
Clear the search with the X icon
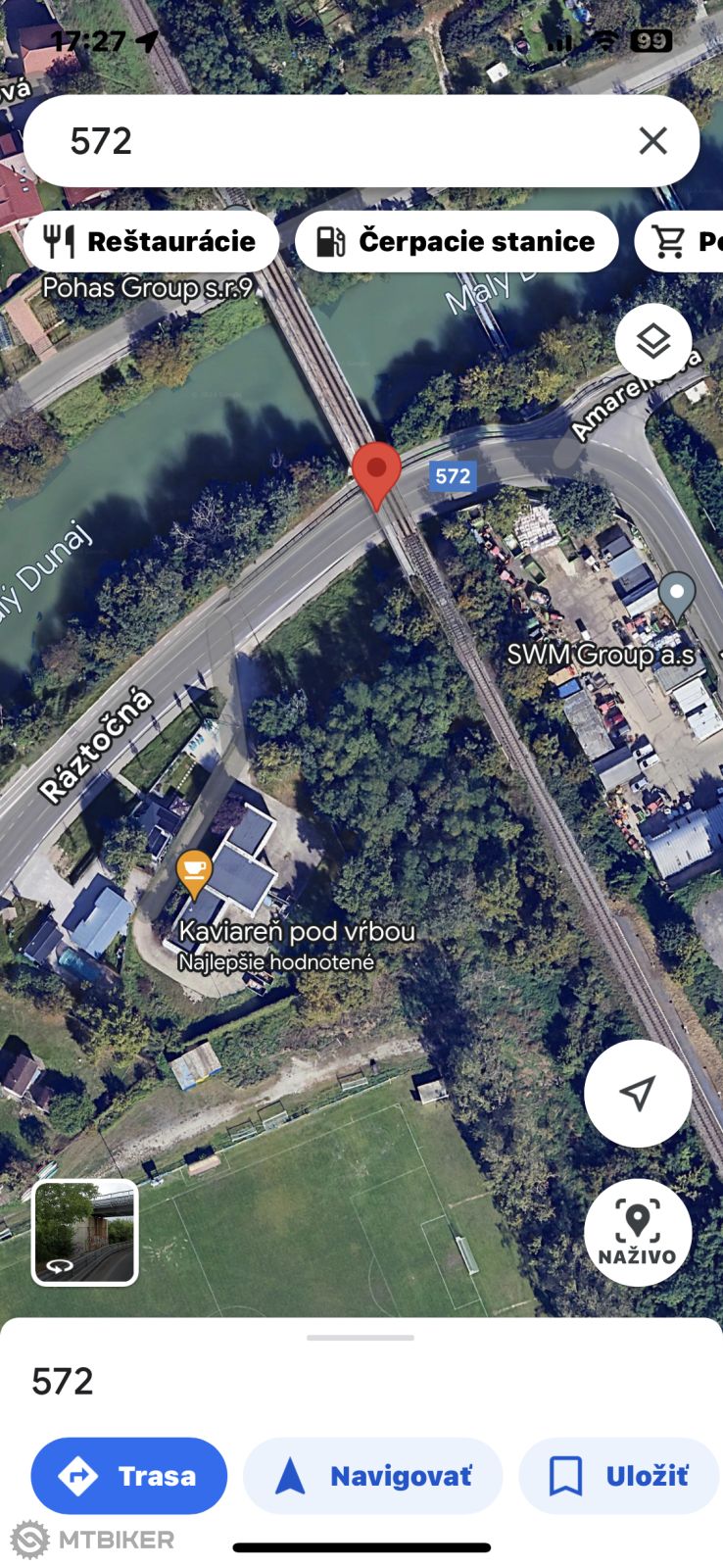pos(652,141)
